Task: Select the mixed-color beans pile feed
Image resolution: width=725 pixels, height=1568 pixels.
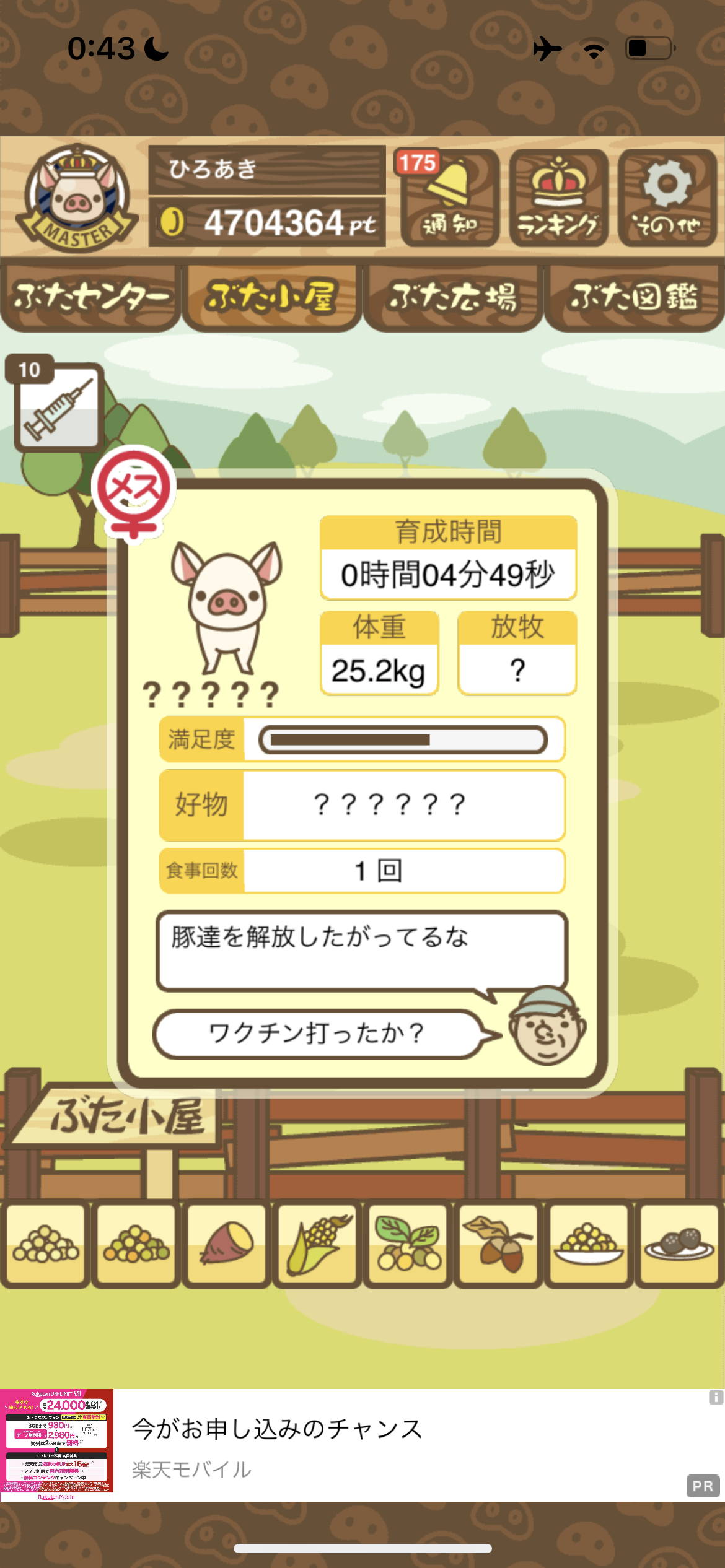Action: pyautogui.click(x=136, y=1244)
